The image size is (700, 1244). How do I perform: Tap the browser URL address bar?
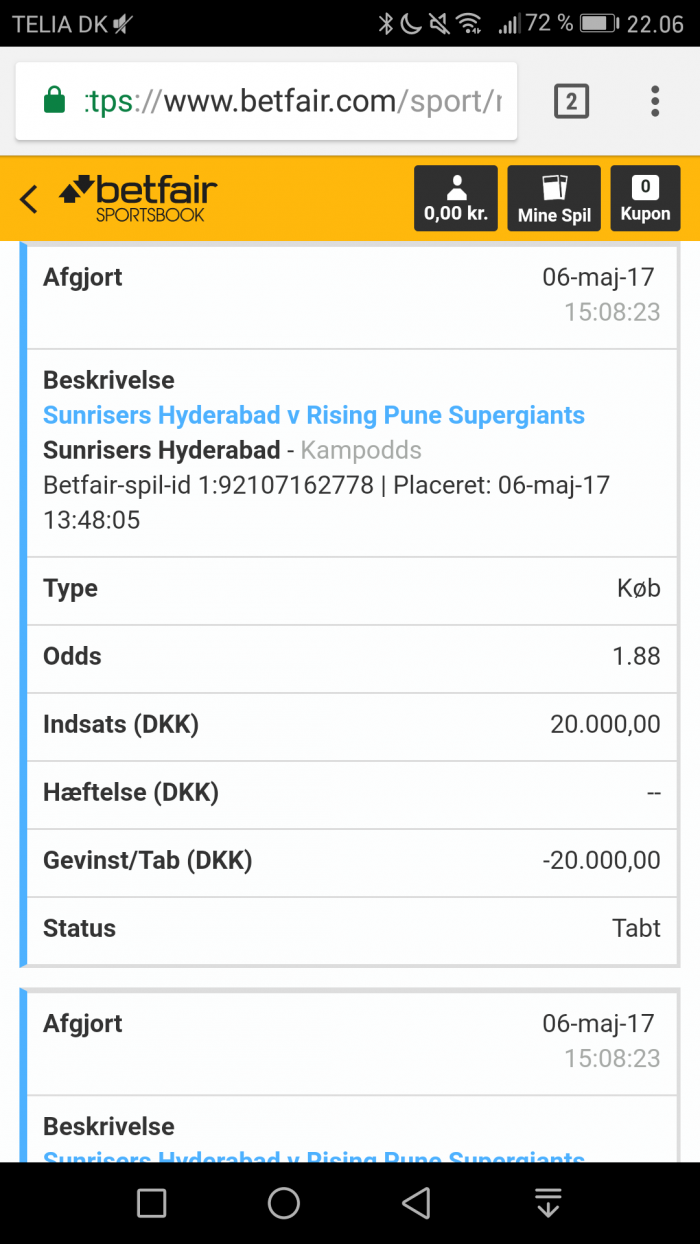click(x=266, y=101)
